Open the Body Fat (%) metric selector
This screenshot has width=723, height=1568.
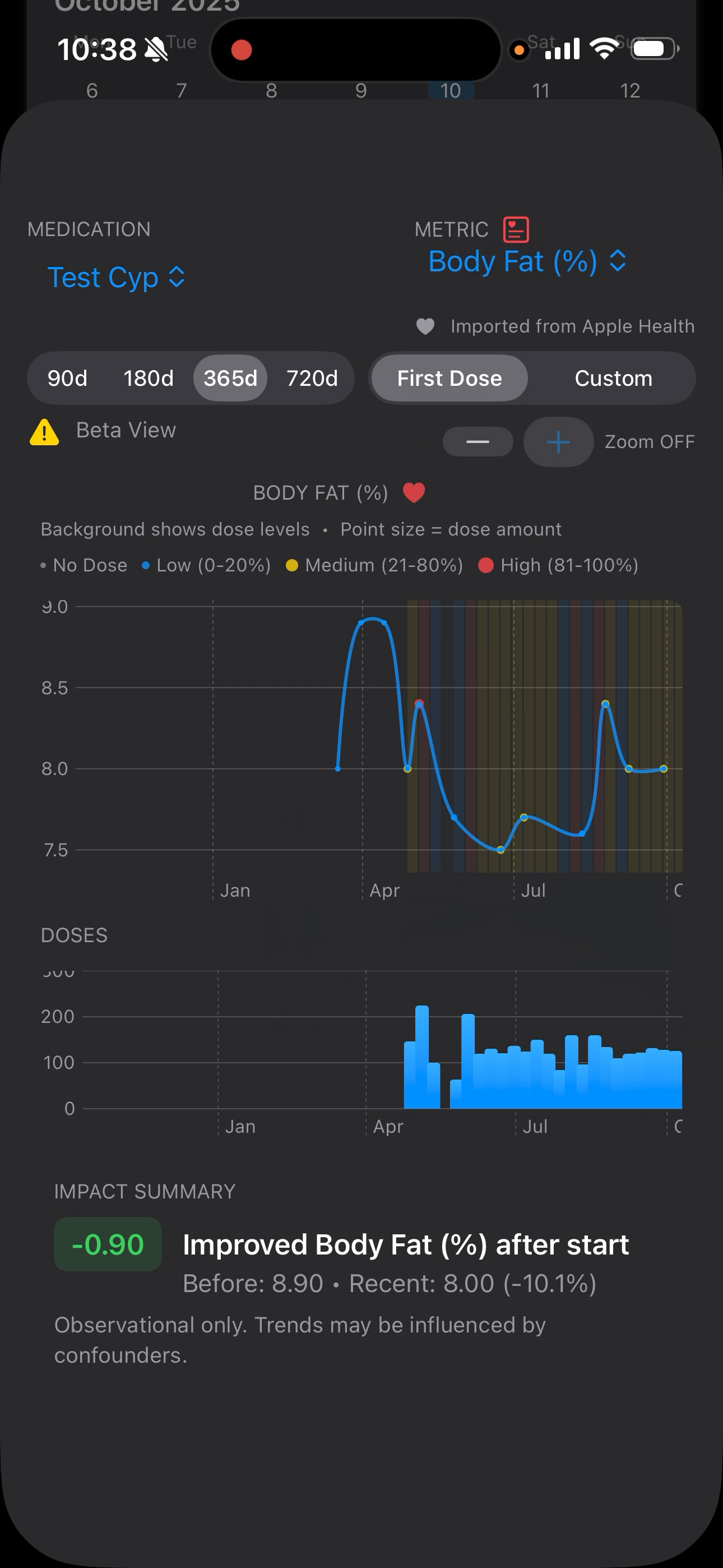point(513,262)
